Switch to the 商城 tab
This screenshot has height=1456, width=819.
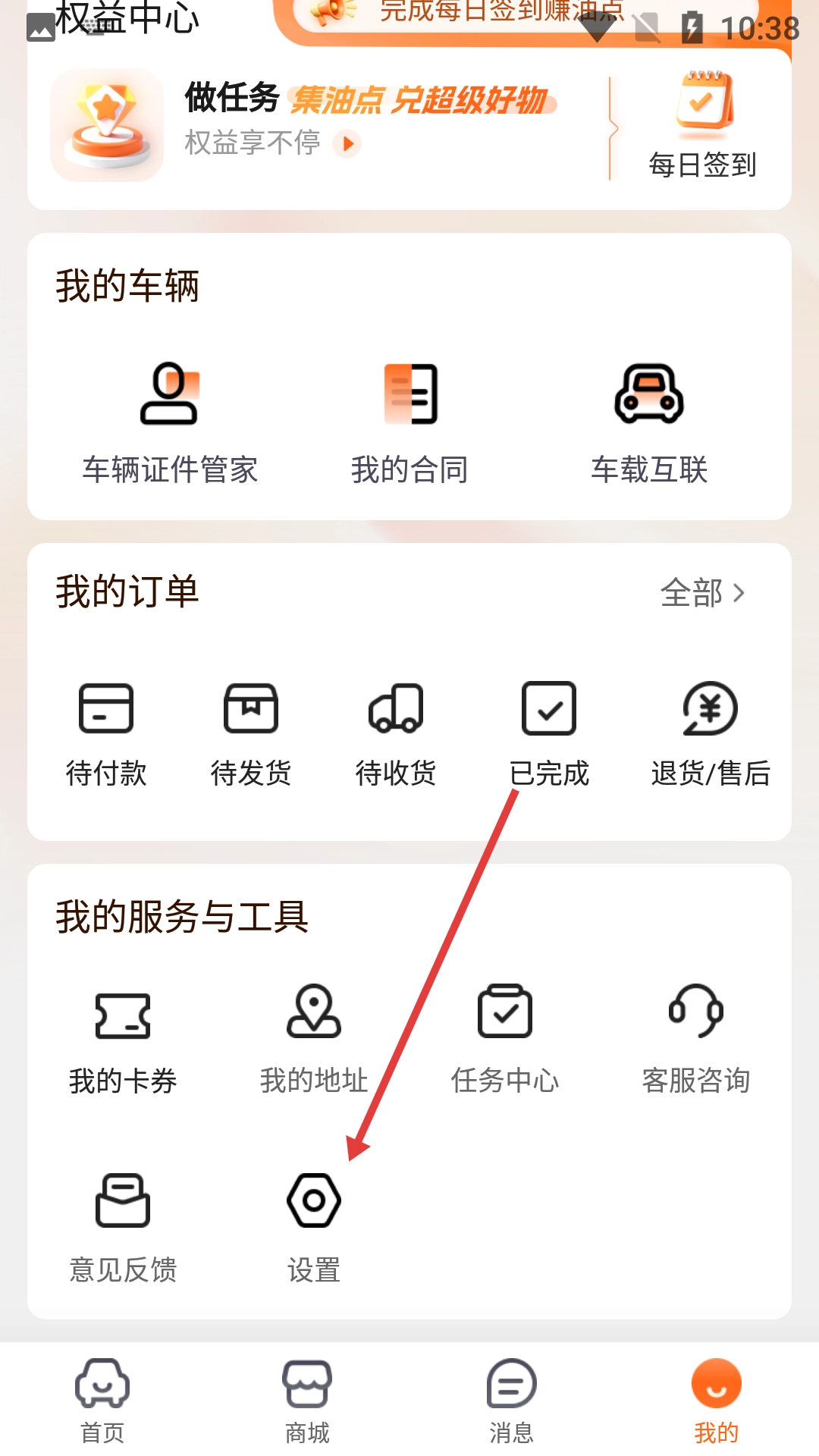[x=307, y=1401]
